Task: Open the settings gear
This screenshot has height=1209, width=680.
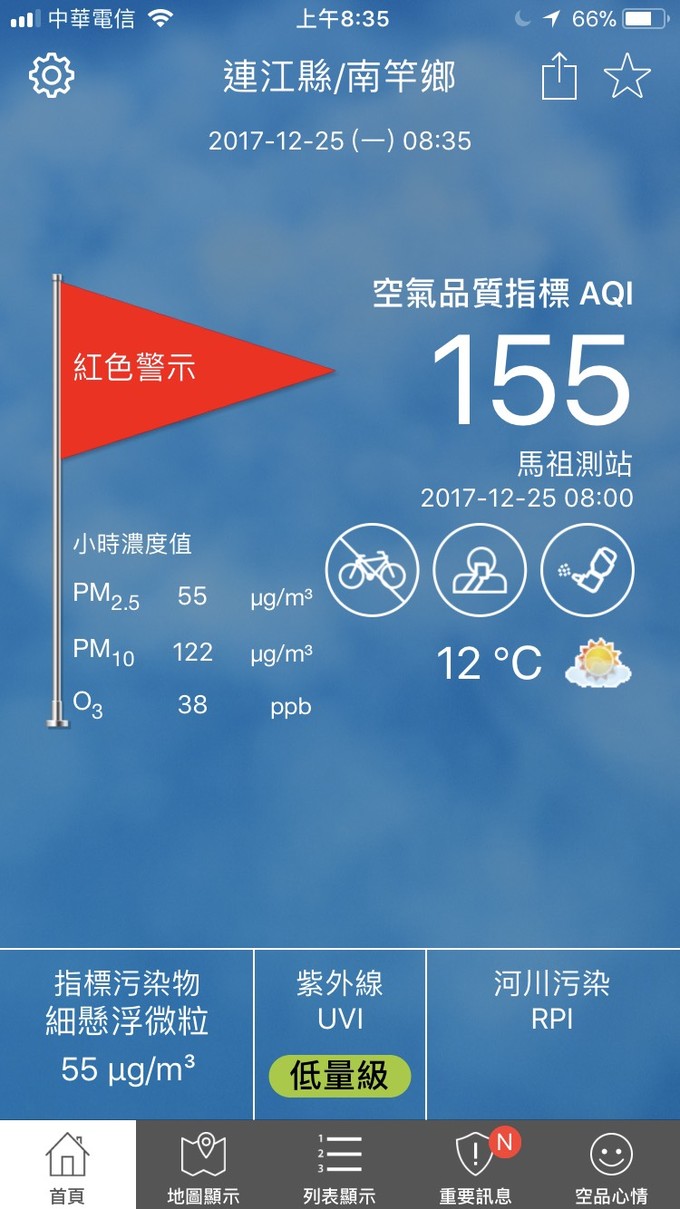Action: coord(52,76)
